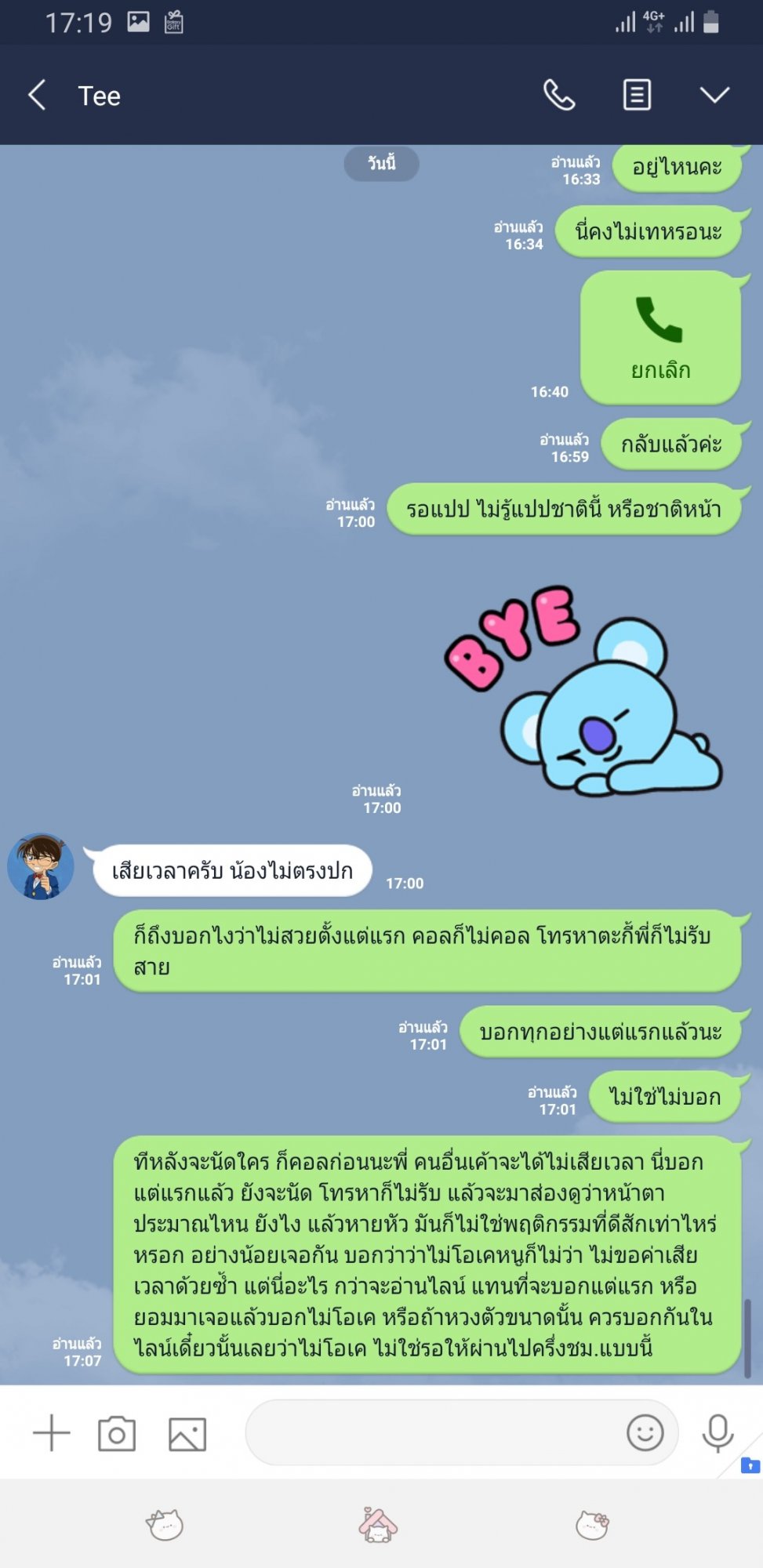Tap the BYE koala sticker
The height and width of the screenshot is (1568, 763).
pyautogui.click(x=583, y=691)
